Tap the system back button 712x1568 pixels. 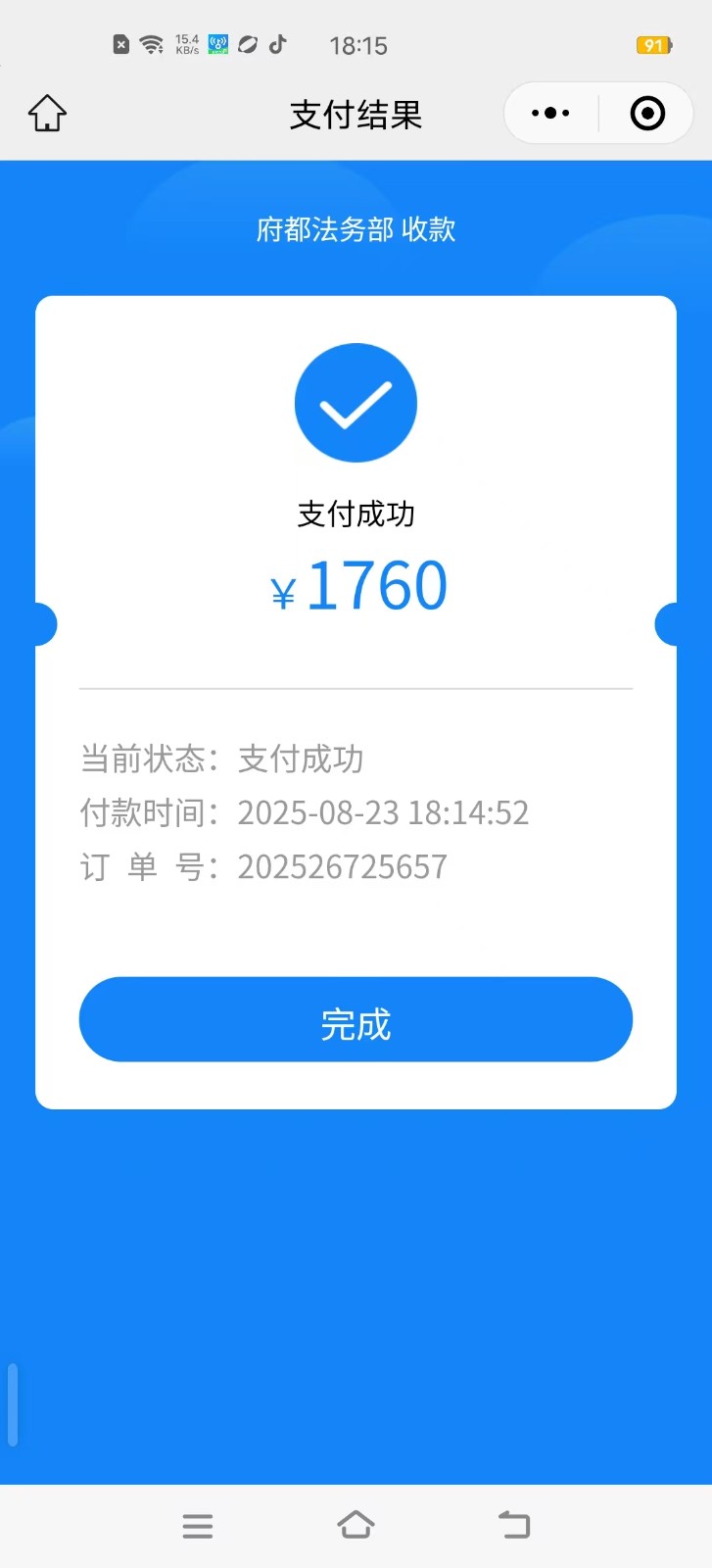point(514,1525)
